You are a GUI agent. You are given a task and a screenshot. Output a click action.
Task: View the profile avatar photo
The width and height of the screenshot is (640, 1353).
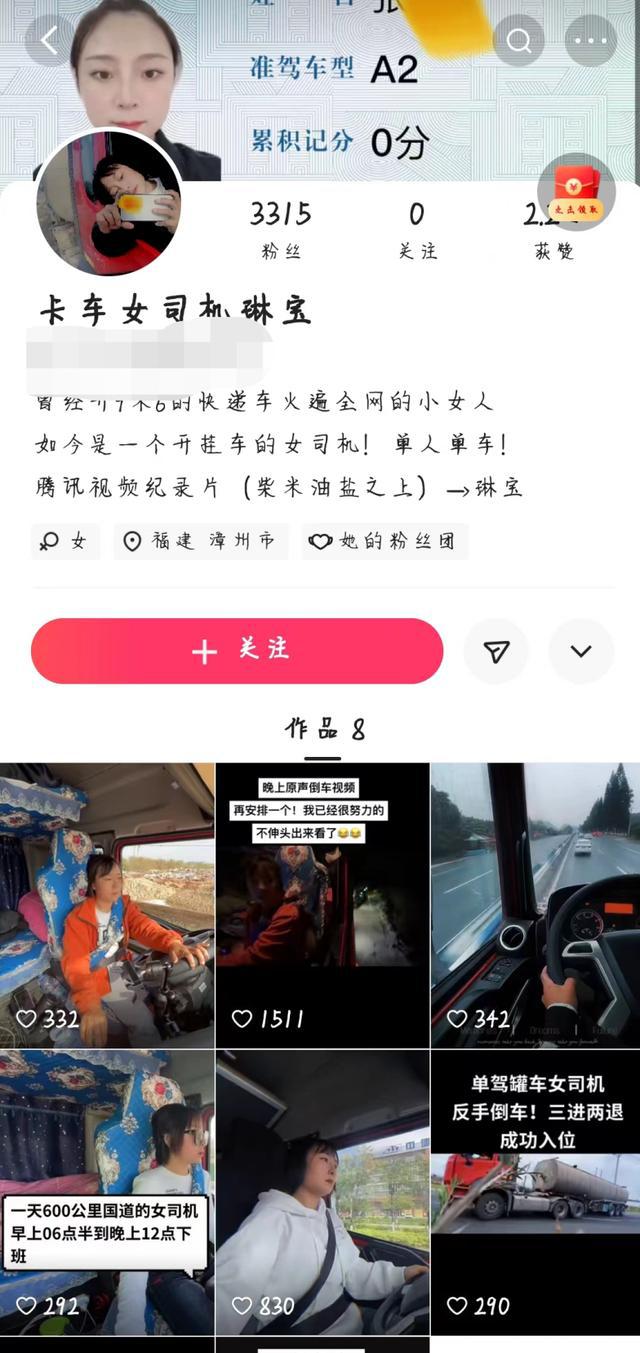point(109,202)
